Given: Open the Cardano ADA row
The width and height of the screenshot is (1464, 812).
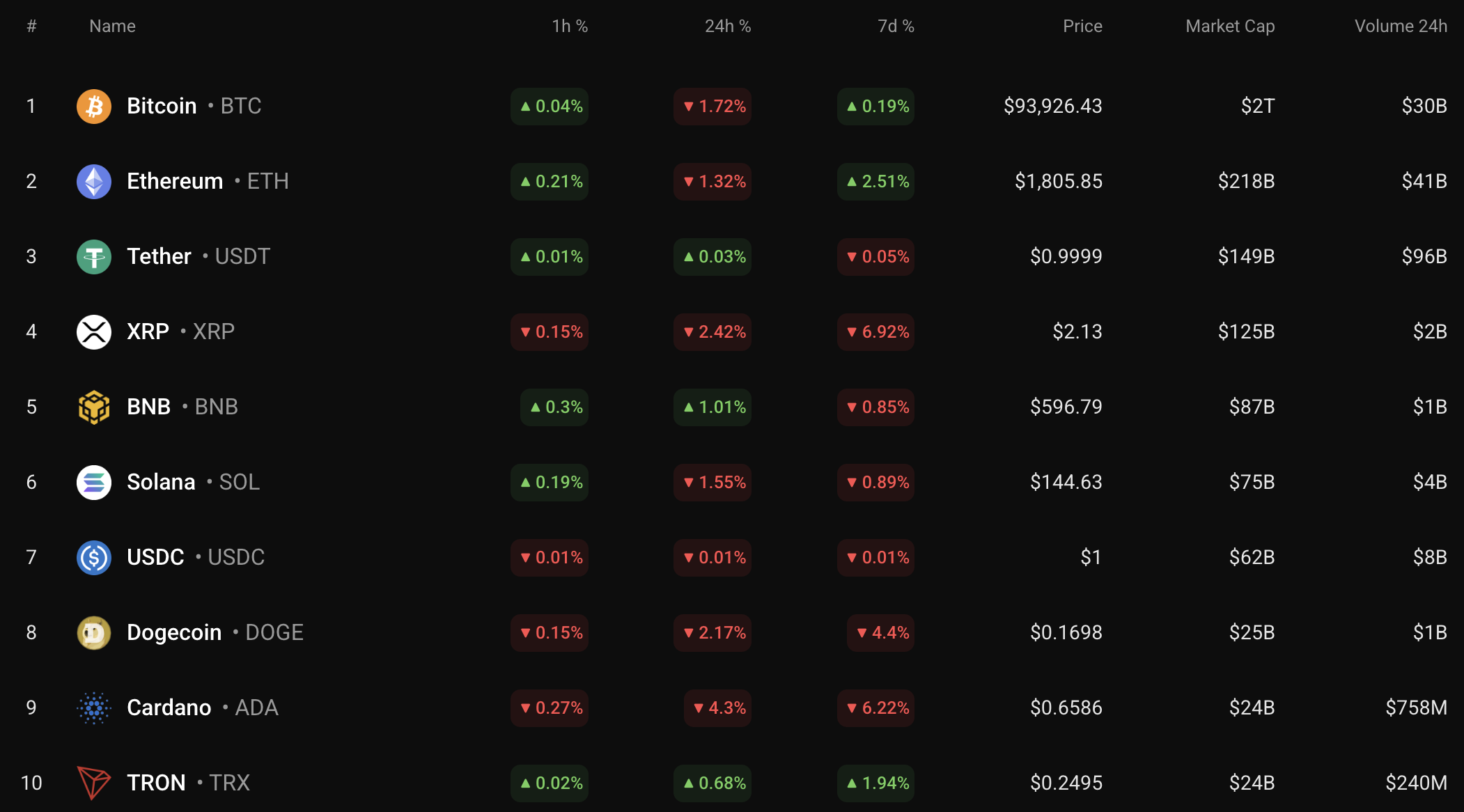Looking at the screenshot, I should click(x=169, y=708).
